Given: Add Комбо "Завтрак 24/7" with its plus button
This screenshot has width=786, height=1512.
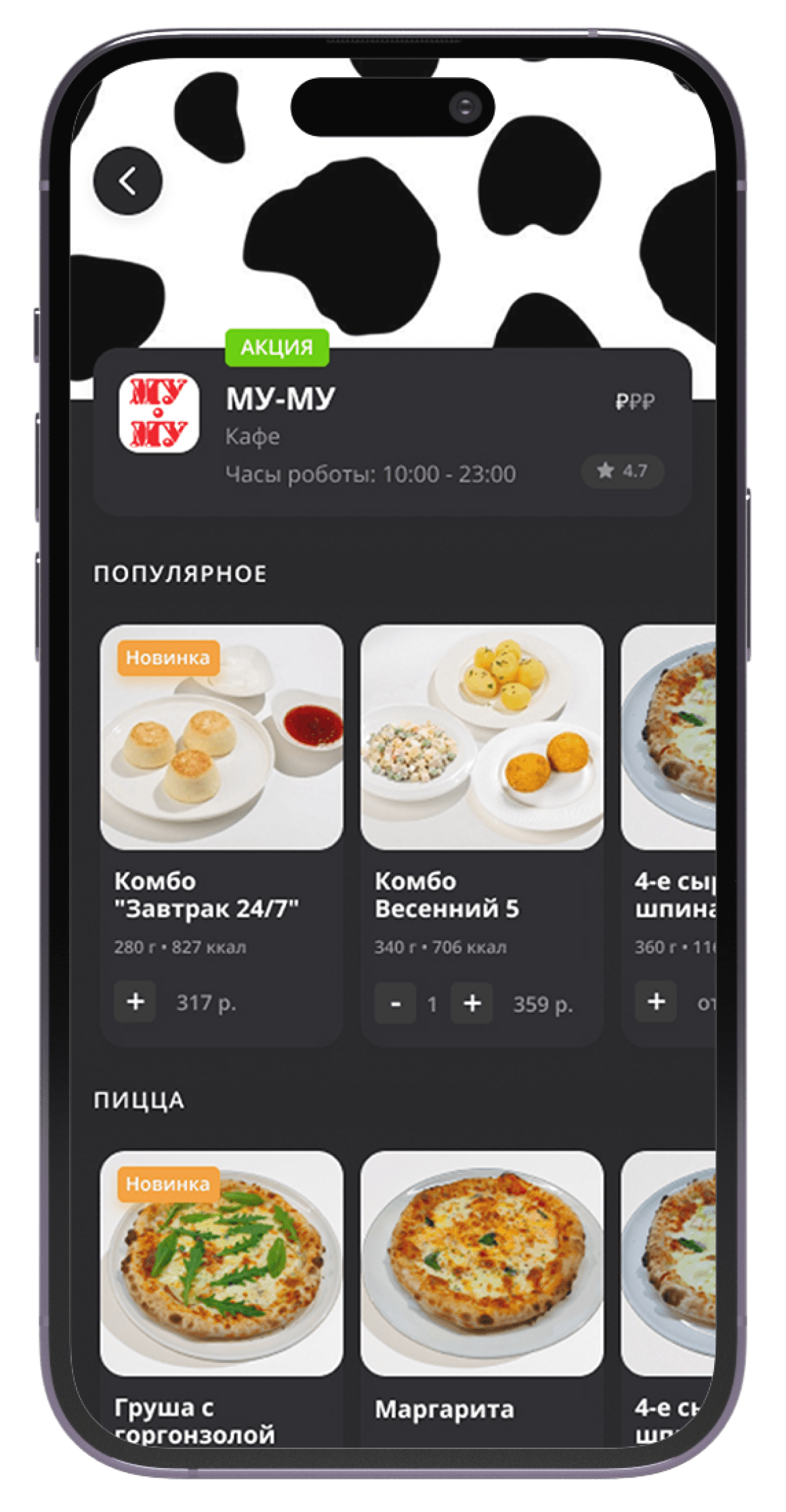Looking at the screenshot, I should 136,1001.
